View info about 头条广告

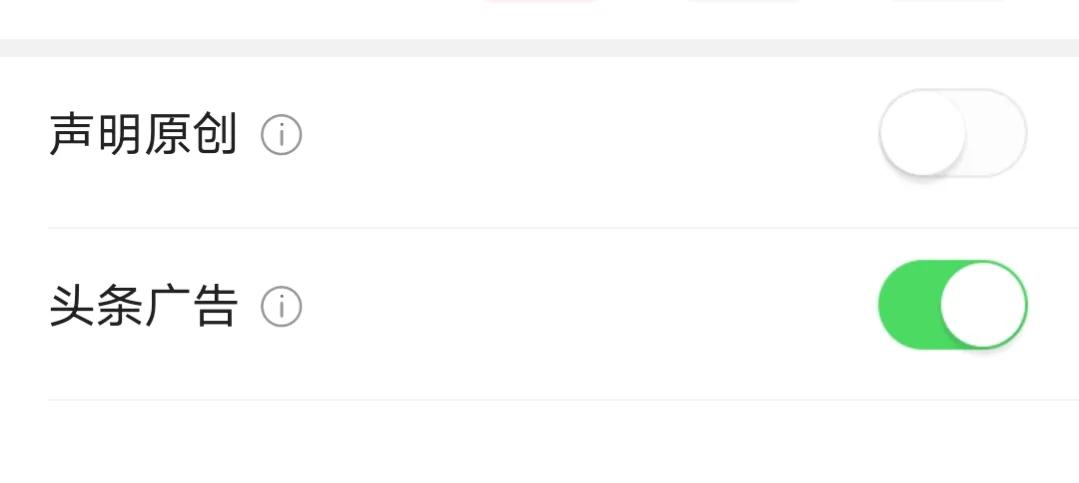[x=281, y=307]
